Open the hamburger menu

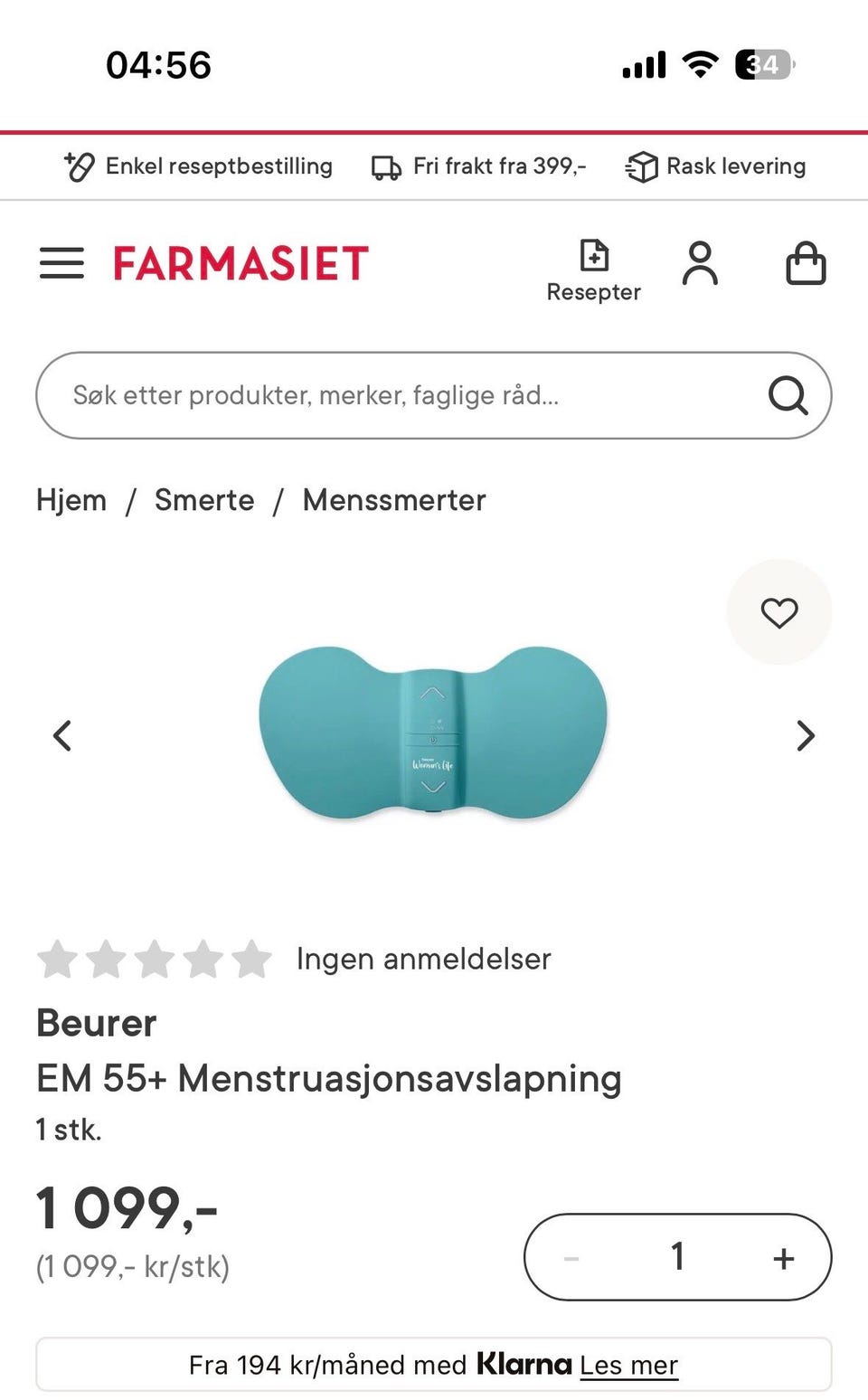[x=61, y=263]
